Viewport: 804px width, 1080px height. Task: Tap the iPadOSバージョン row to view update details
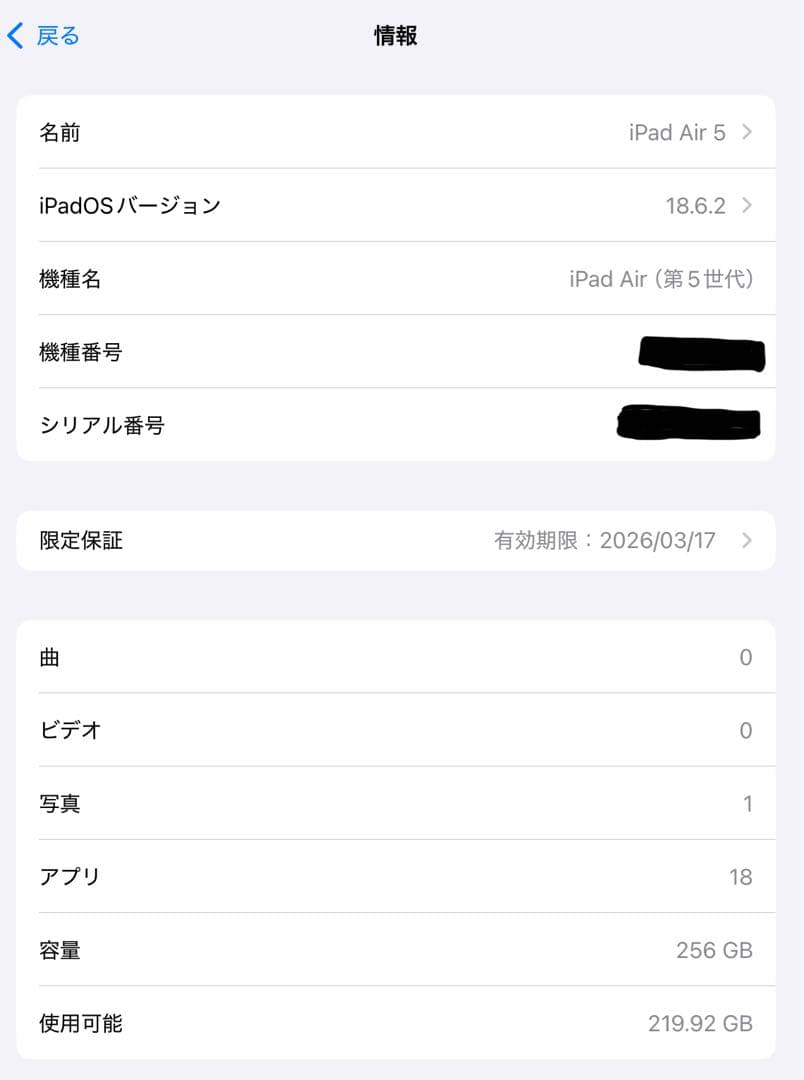pos(400,206)
